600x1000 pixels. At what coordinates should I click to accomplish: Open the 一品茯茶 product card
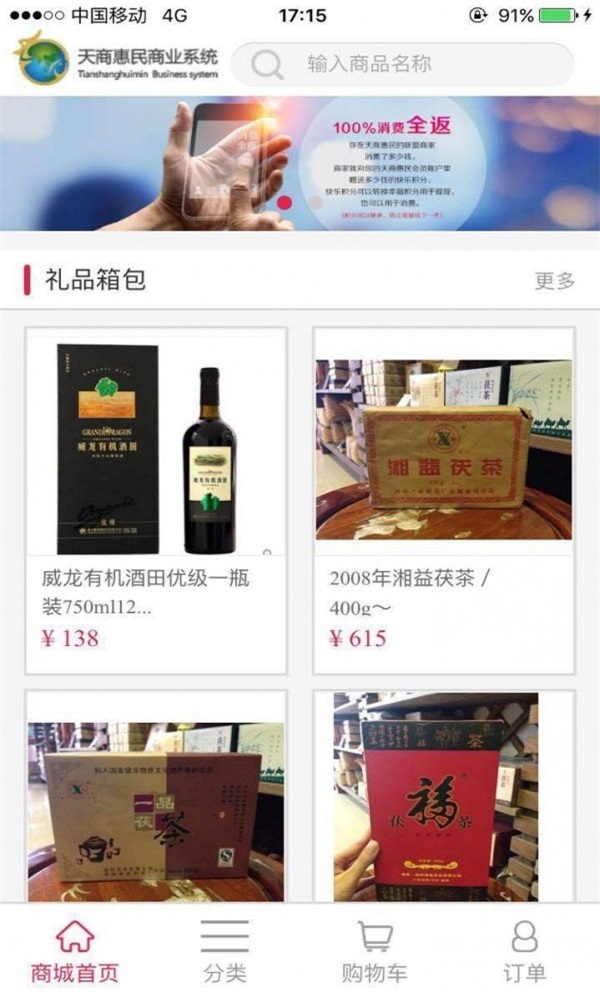[156, 800]
